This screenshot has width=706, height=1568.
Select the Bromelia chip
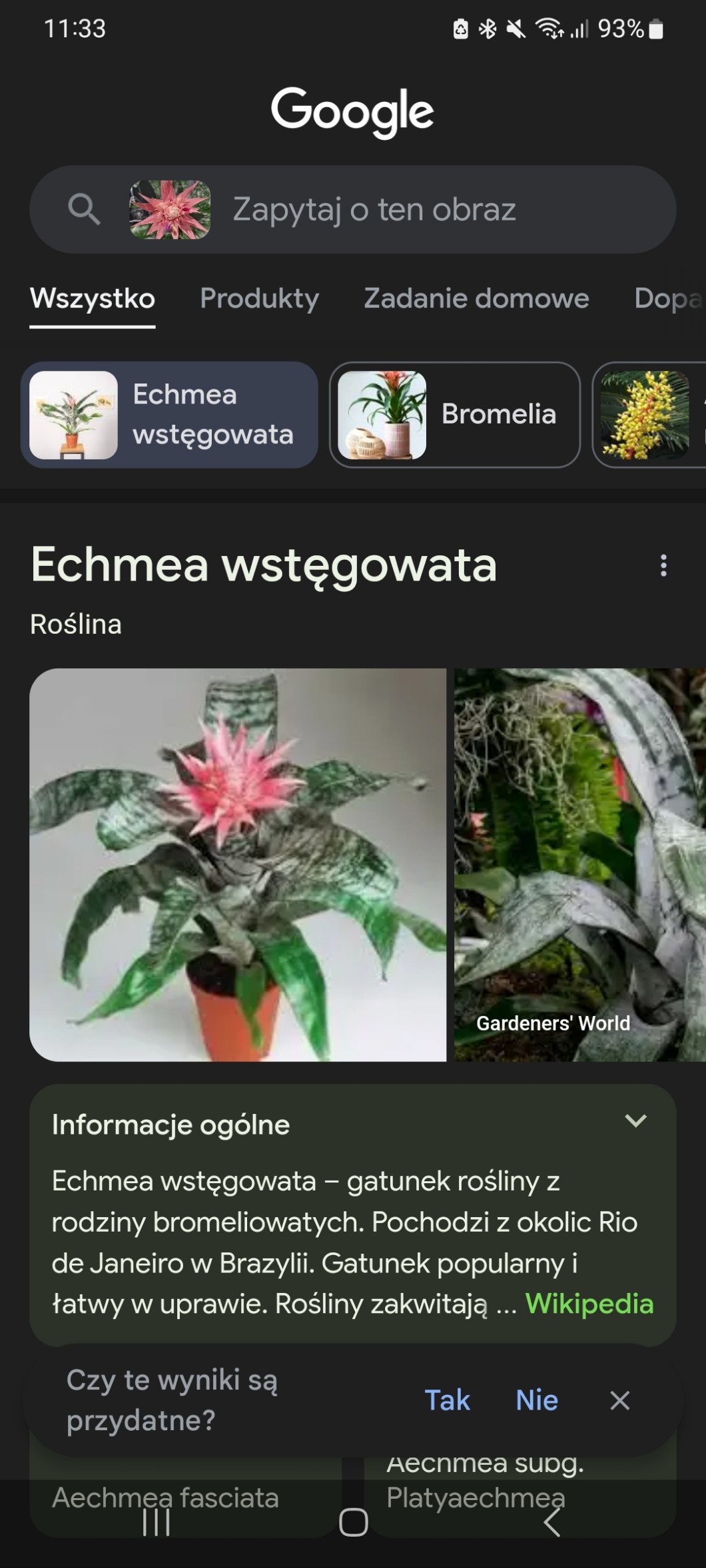pyautogui.click(x=454, y=415)
